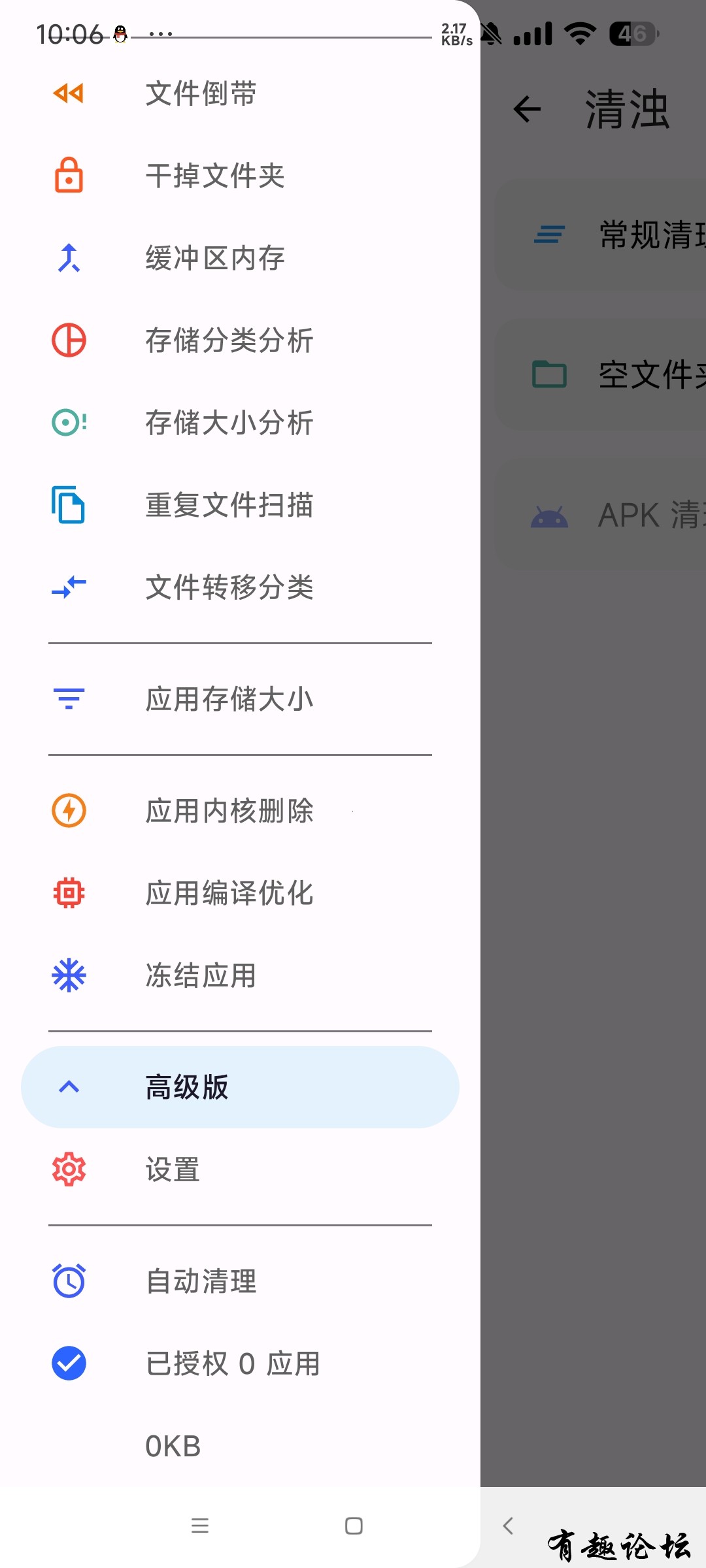Open 自动清理 option
This screenshot has height=1568, width=706.
200,1281
